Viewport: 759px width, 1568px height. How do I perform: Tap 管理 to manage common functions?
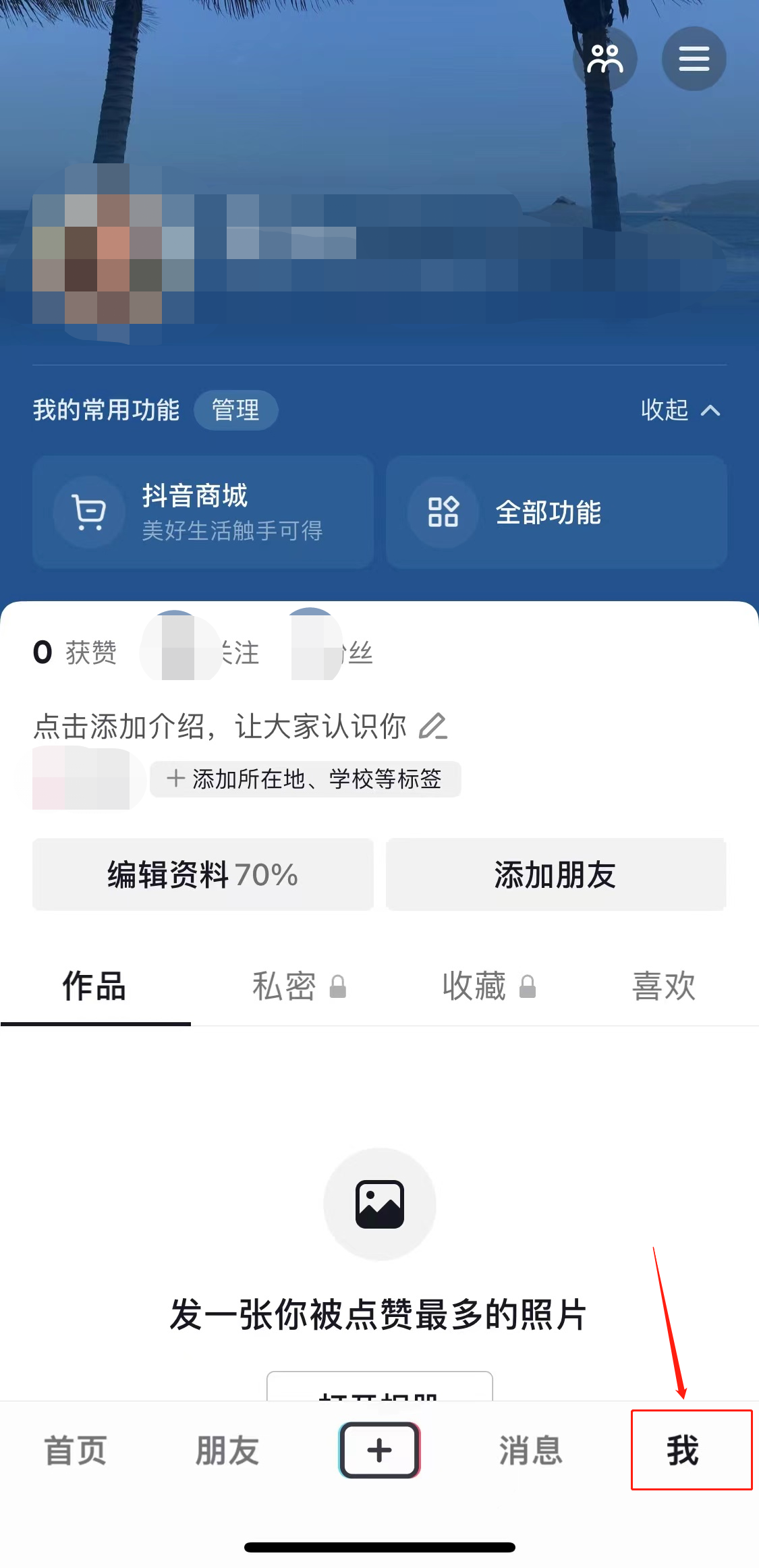tap(235, 410)
